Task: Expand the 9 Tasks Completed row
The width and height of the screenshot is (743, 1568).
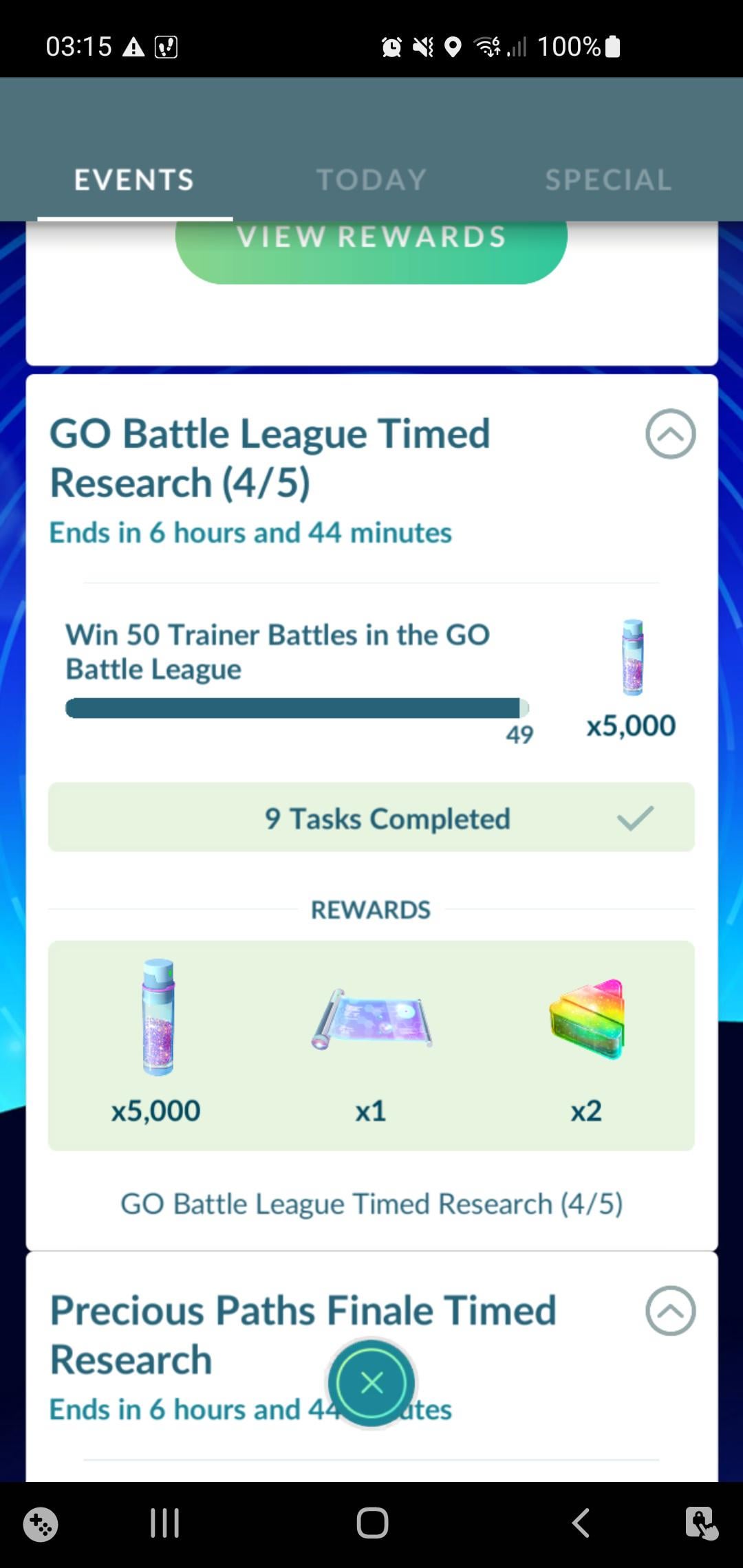Action: [x=371, y=818]
